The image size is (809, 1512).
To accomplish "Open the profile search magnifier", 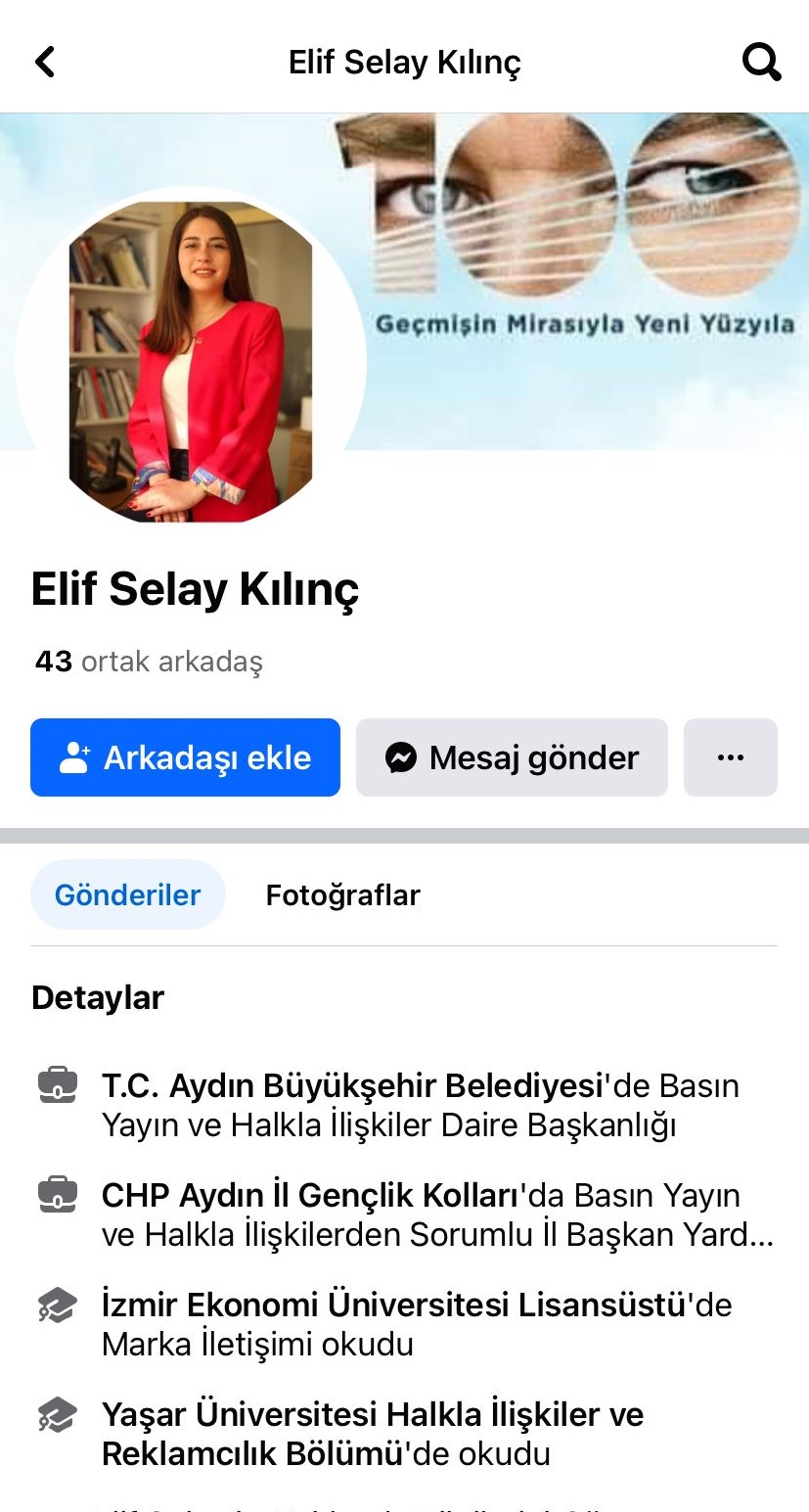I will tap(761, 63).
